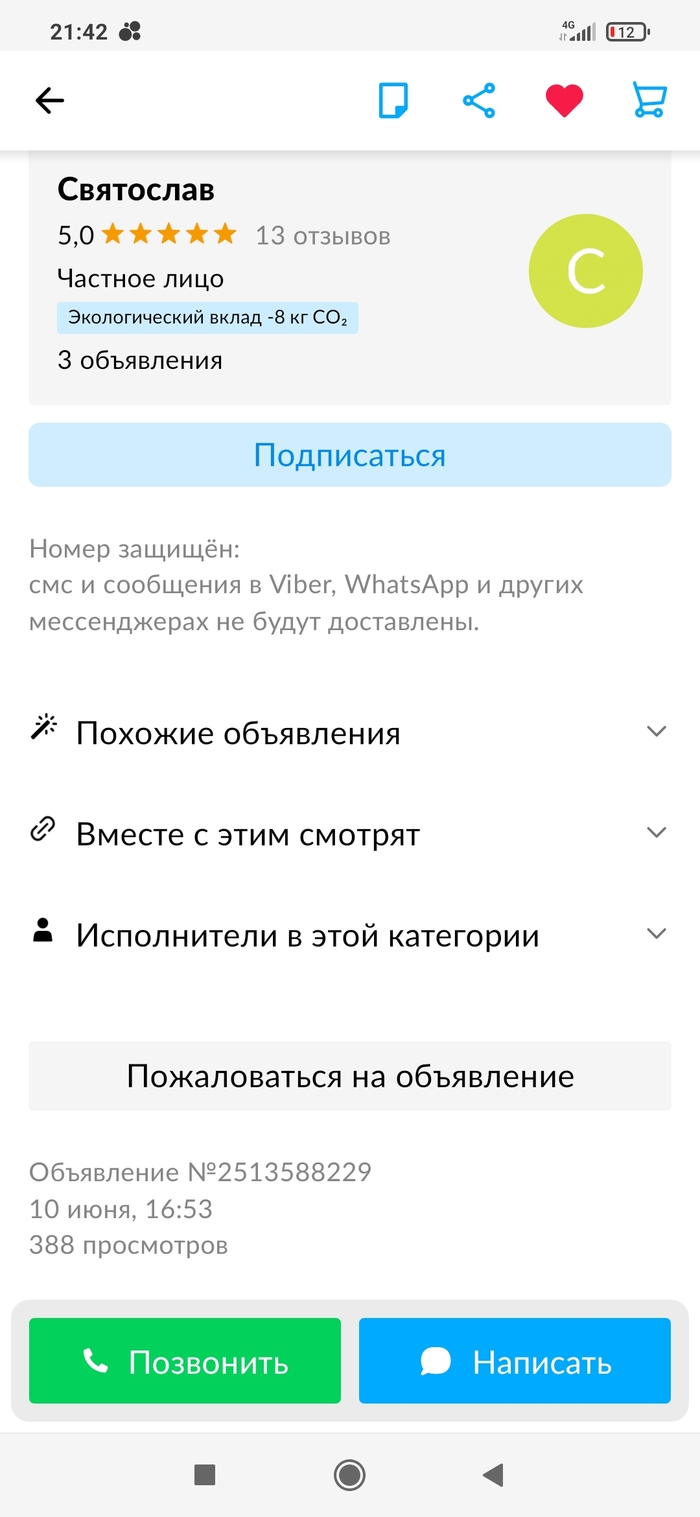The width and height of the screenshot is (700, 1517).
Task: Open the shopping cart
Action: (x=650, y=100)
